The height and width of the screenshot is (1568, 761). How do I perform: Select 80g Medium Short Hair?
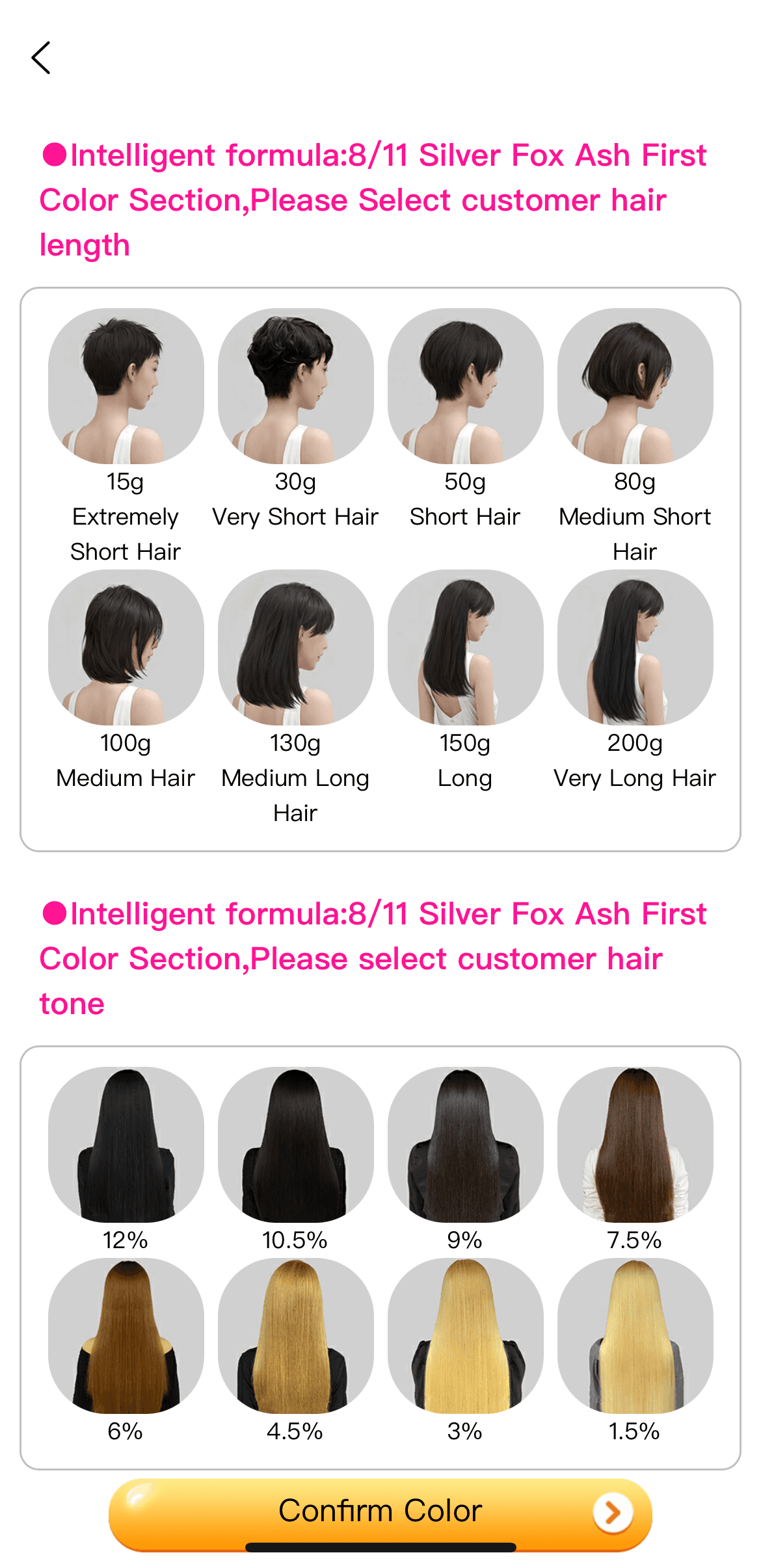635,386
